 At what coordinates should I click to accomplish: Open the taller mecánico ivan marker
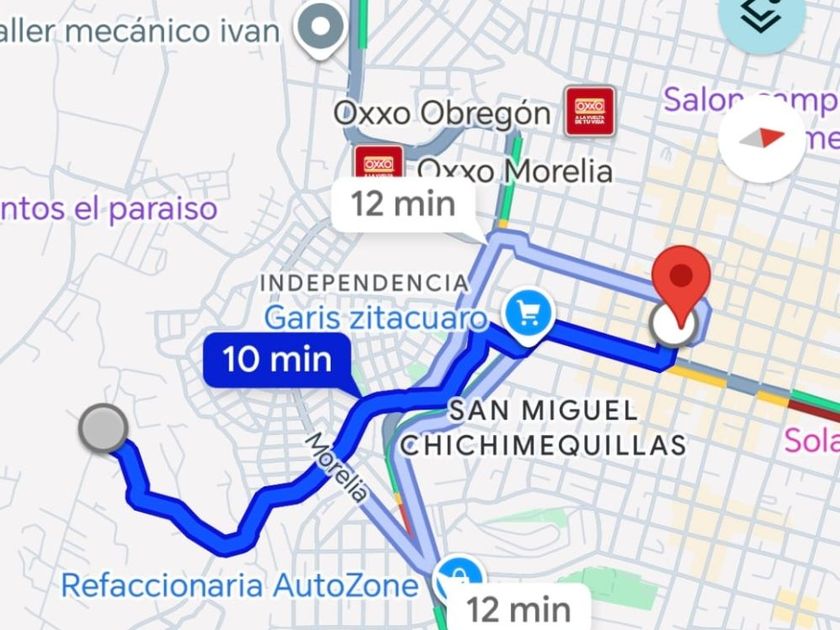pyautogui.click(x=320, y=30)
